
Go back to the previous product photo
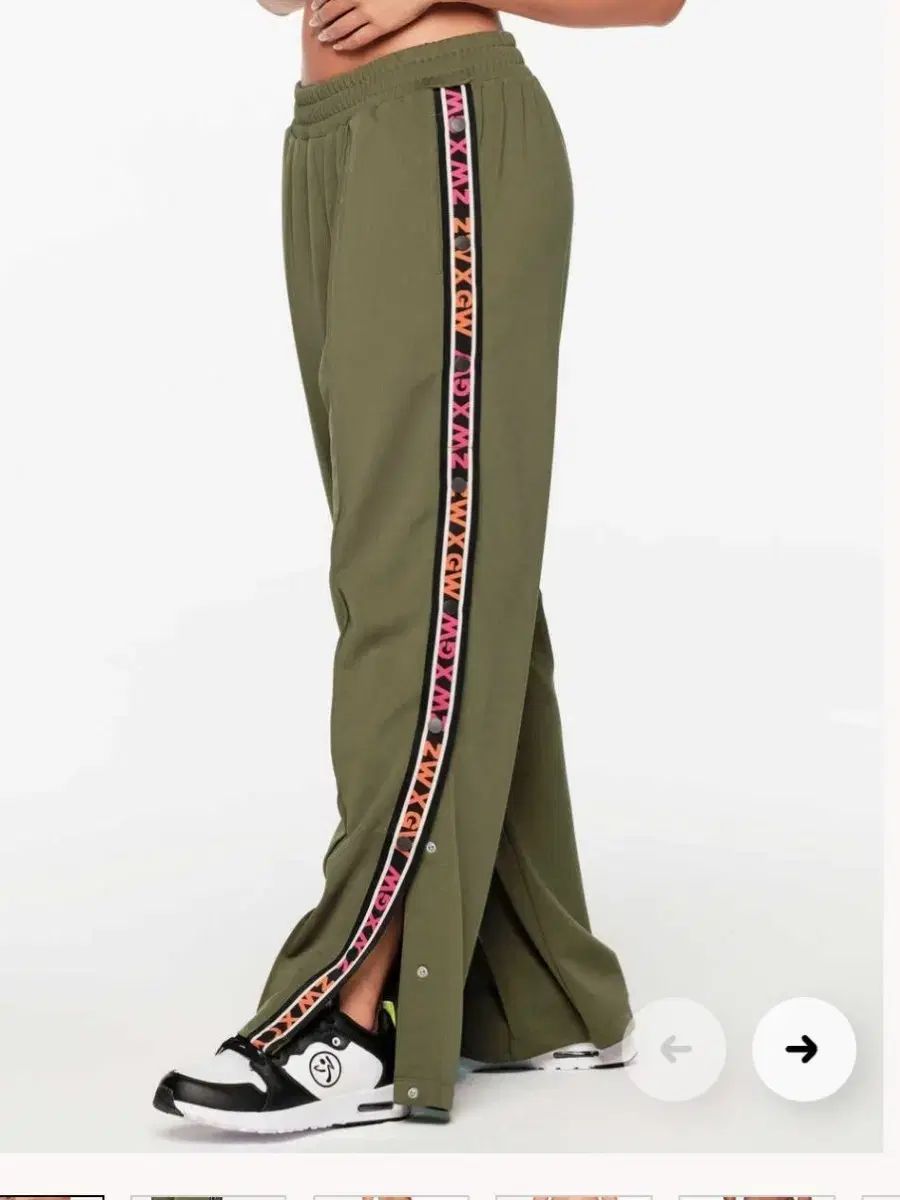pos(675,1049)
